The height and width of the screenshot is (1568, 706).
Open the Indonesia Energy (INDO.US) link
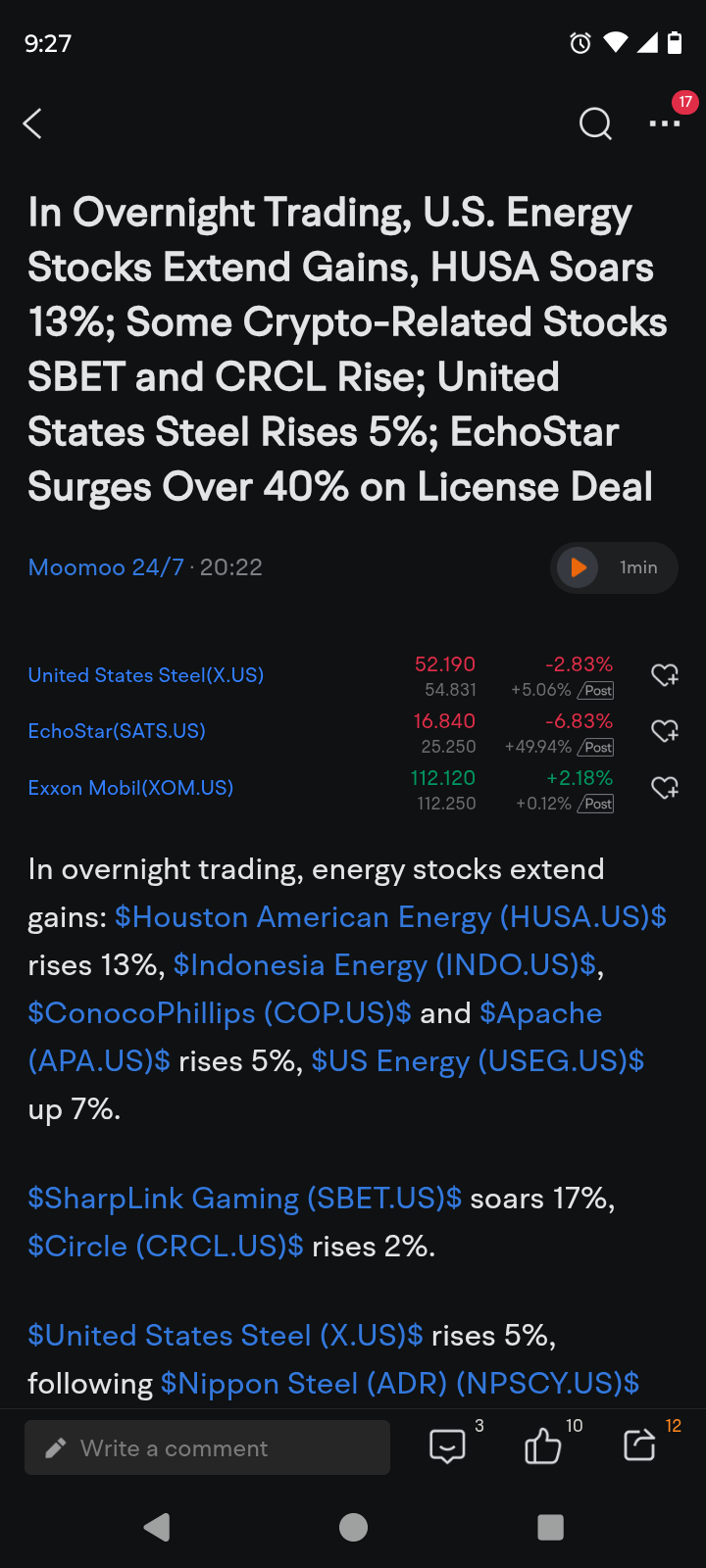point(384,965)
